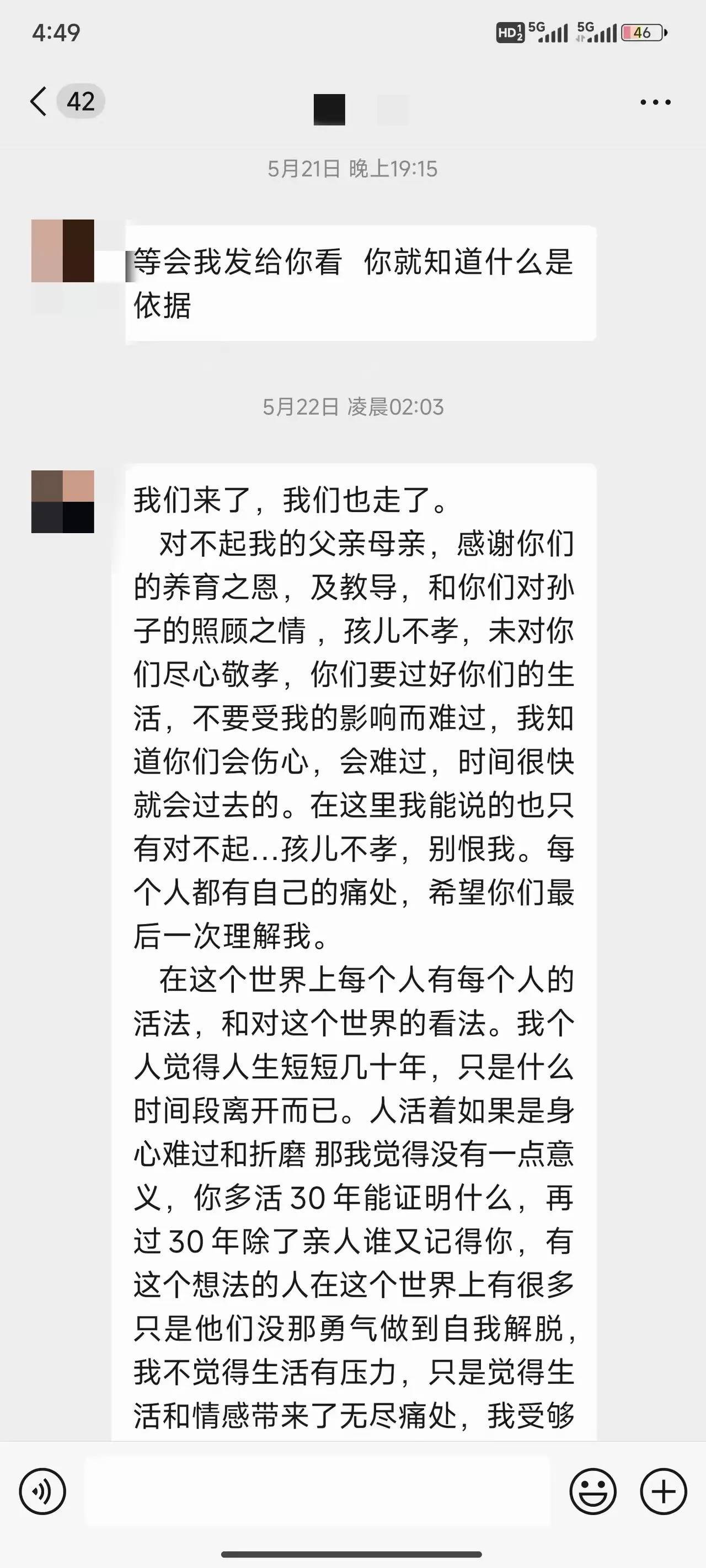
Task: Open the three-dot chat info menu
Action: pos(655,102)
